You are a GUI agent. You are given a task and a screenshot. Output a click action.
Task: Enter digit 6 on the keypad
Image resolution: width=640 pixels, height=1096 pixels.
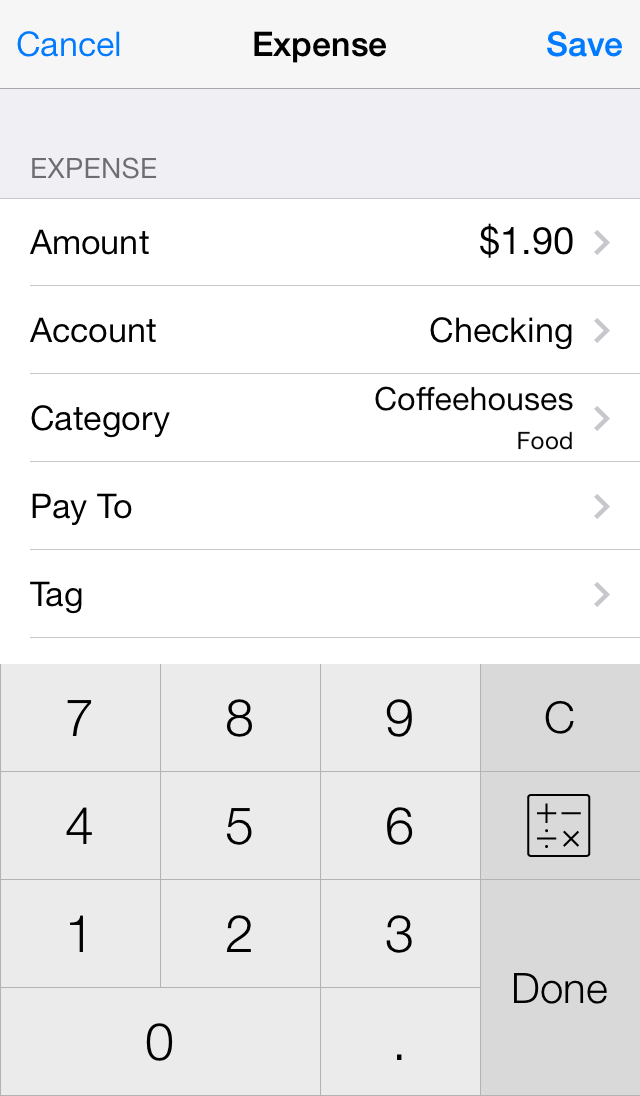click(x=400, y=825)
